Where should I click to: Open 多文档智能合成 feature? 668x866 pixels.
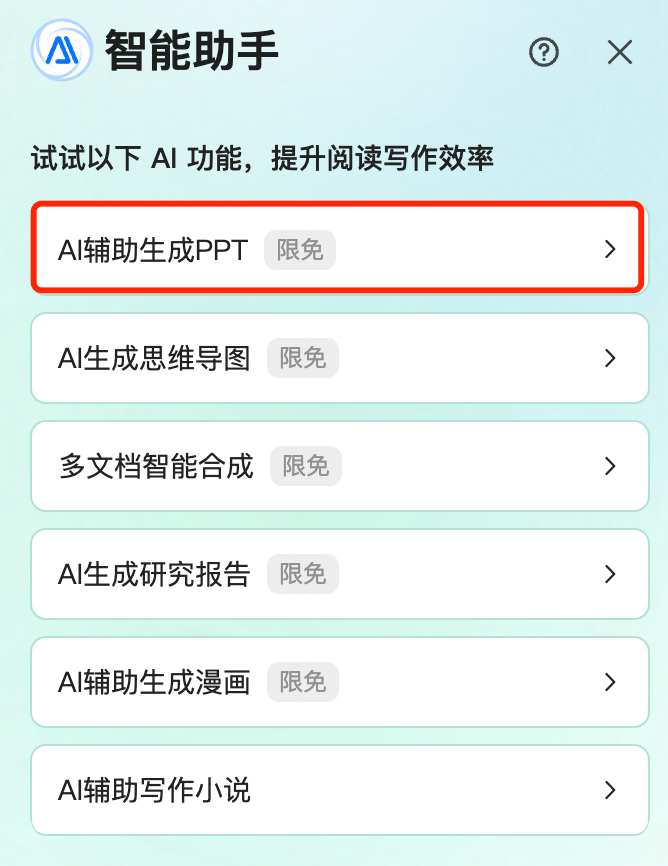coord(340,466)
